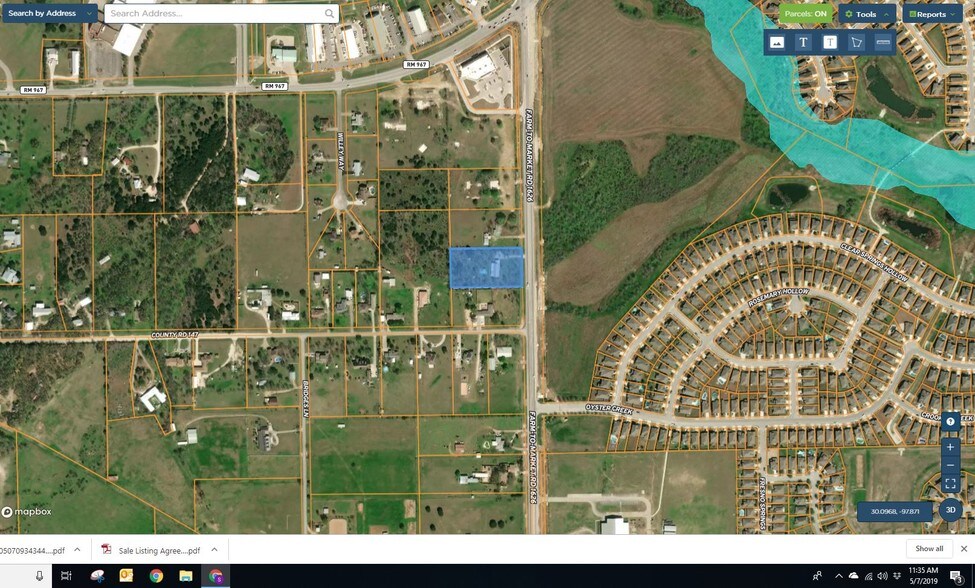Open the Sale Listing Agreement PDF download
Viewport: 975px width, 588px height.
158,550
